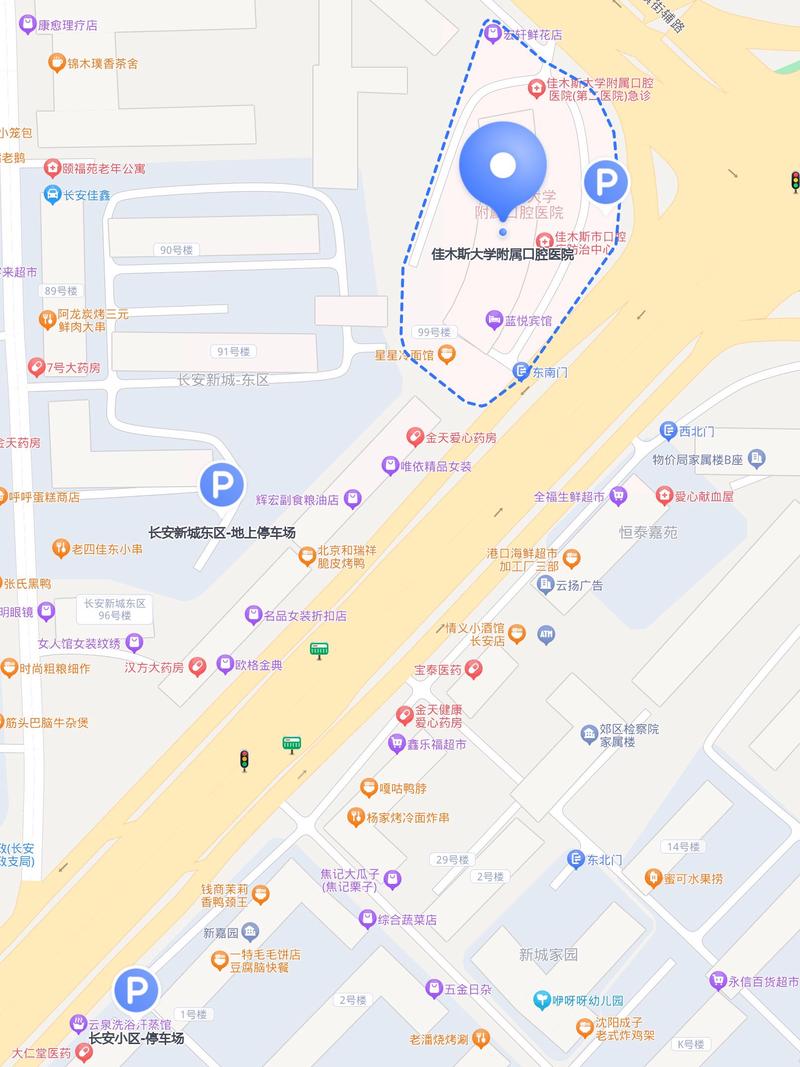Tap 咿呀呀幼儿园 kindergarten marker
Image resolution: width=800 pixels, height=1067 pixels.
coord(541,1000)
